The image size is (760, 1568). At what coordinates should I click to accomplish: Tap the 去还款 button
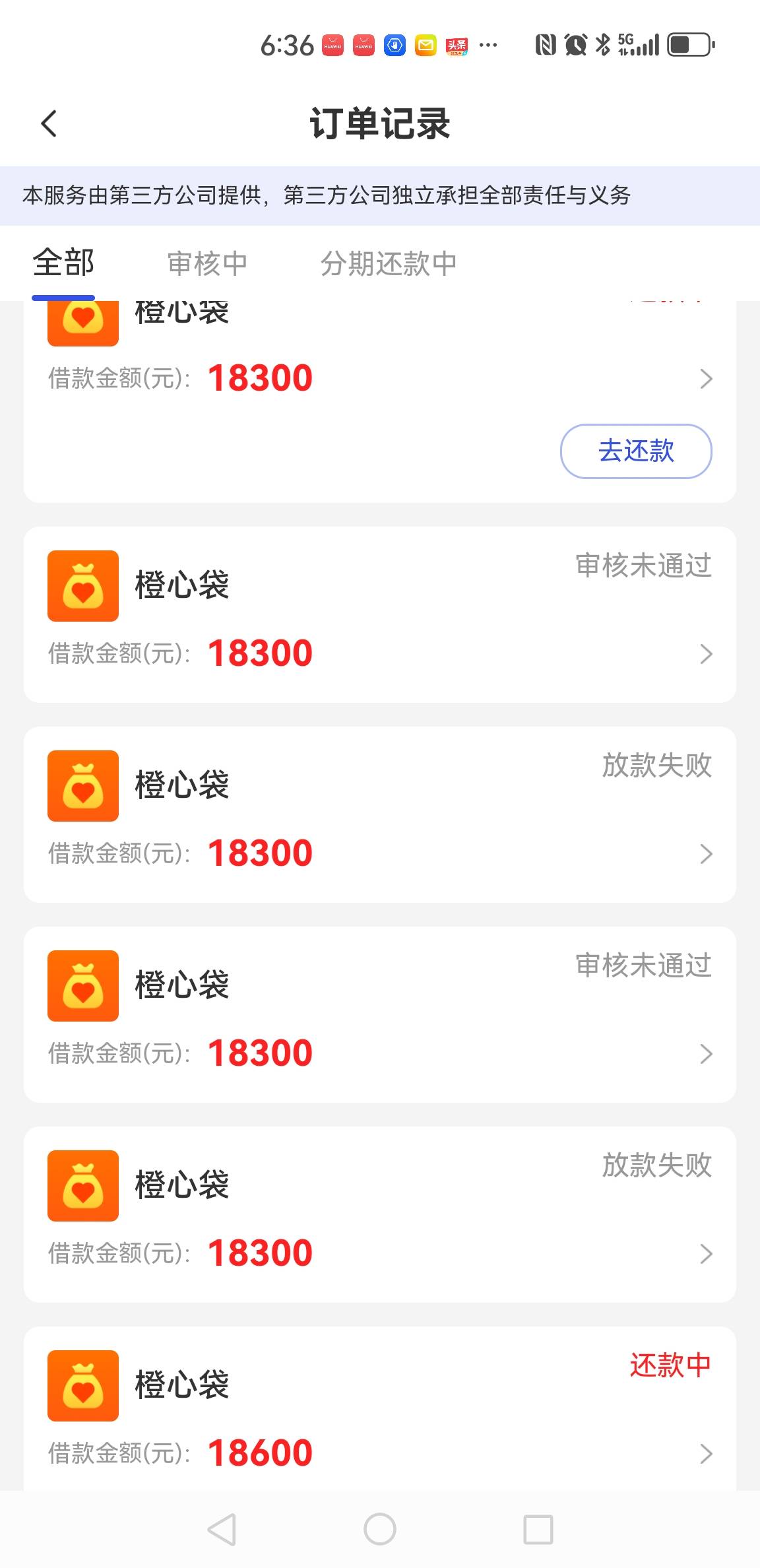636,451
